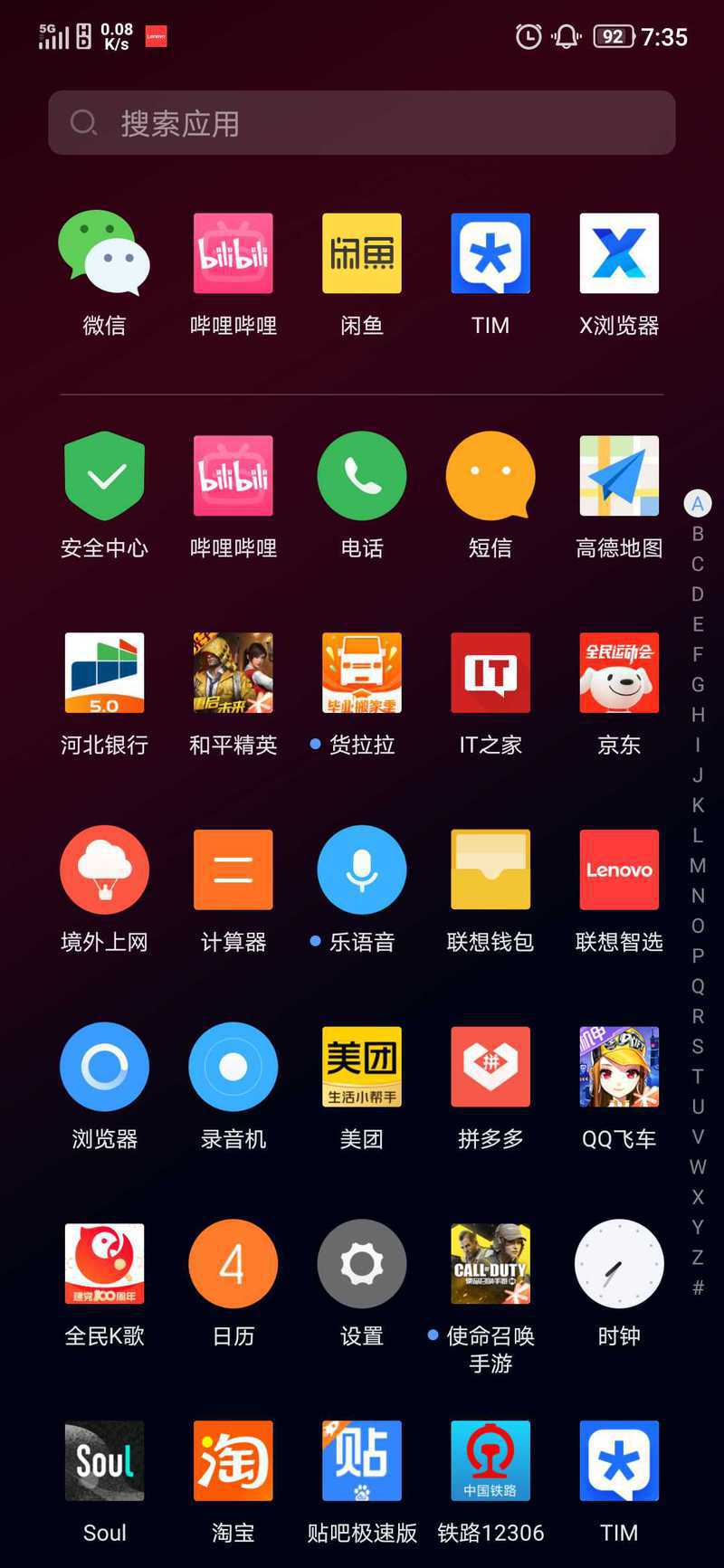
Task: Start the game 和平精英
Action: pyautogui.click(x=233, y=673)
